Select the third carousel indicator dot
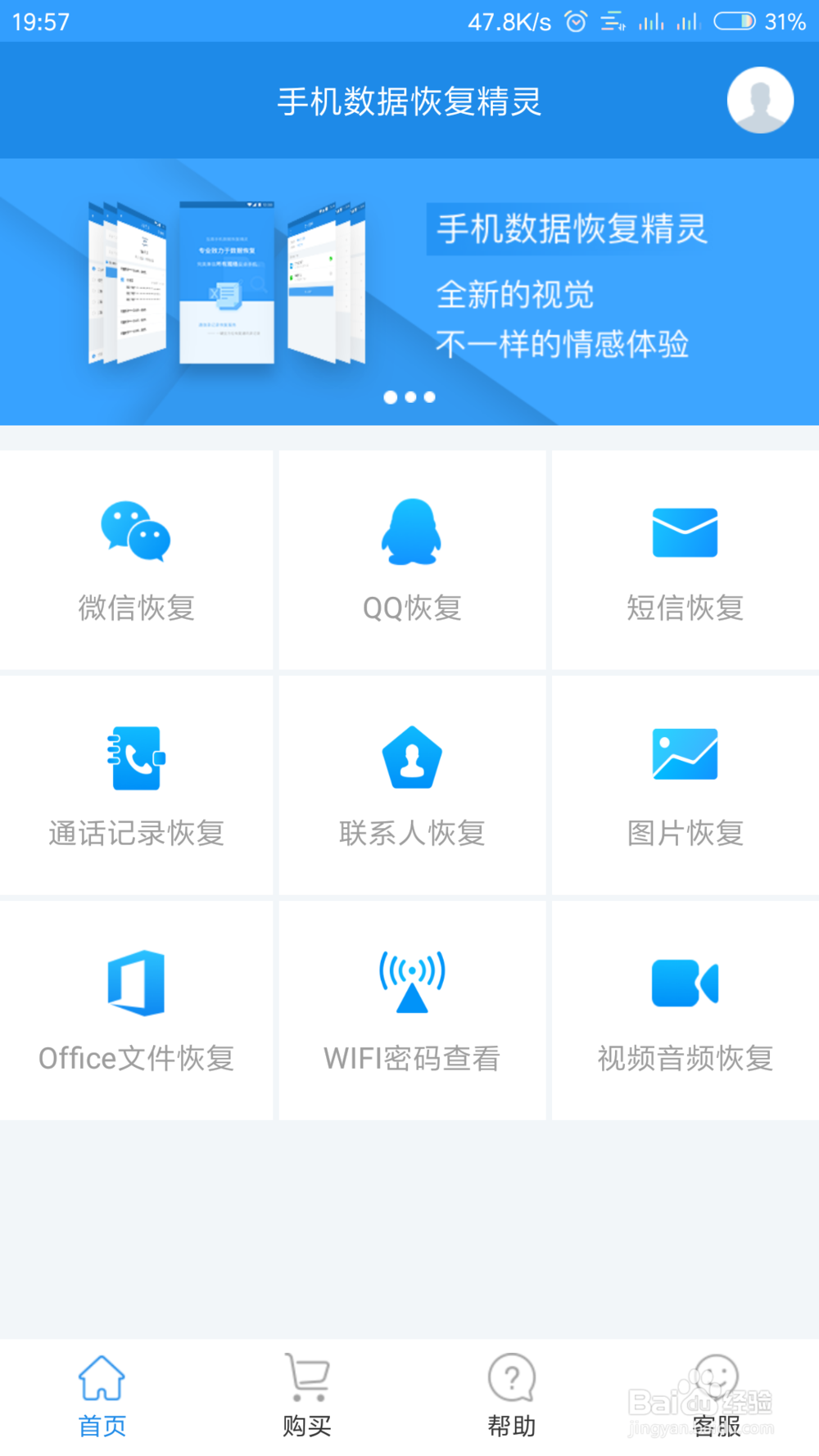The height and width of the screenshot is (1456, 819). coord(430,396)
